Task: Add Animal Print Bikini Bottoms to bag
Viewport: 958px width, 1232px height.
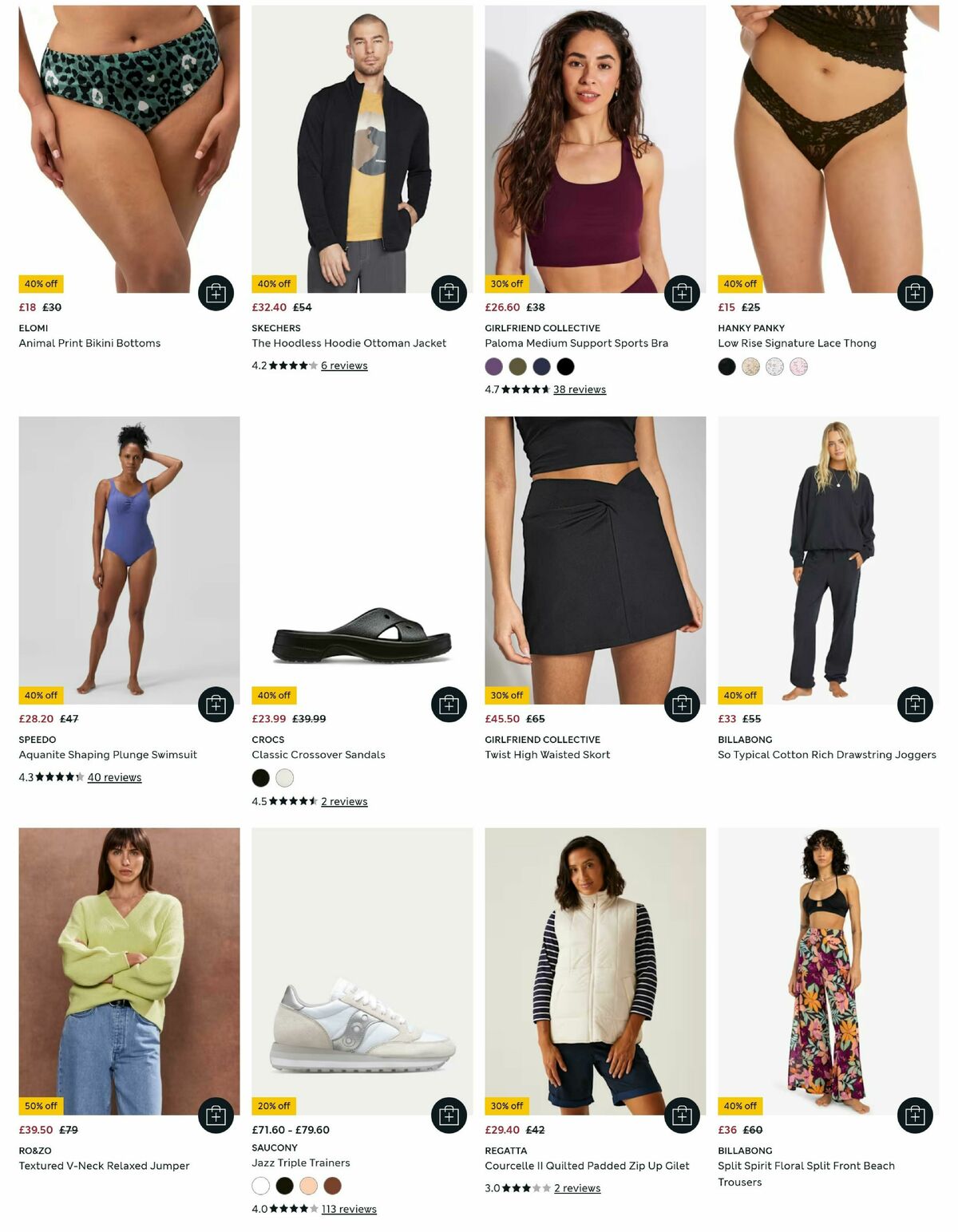Action: [x=216, y=293]
